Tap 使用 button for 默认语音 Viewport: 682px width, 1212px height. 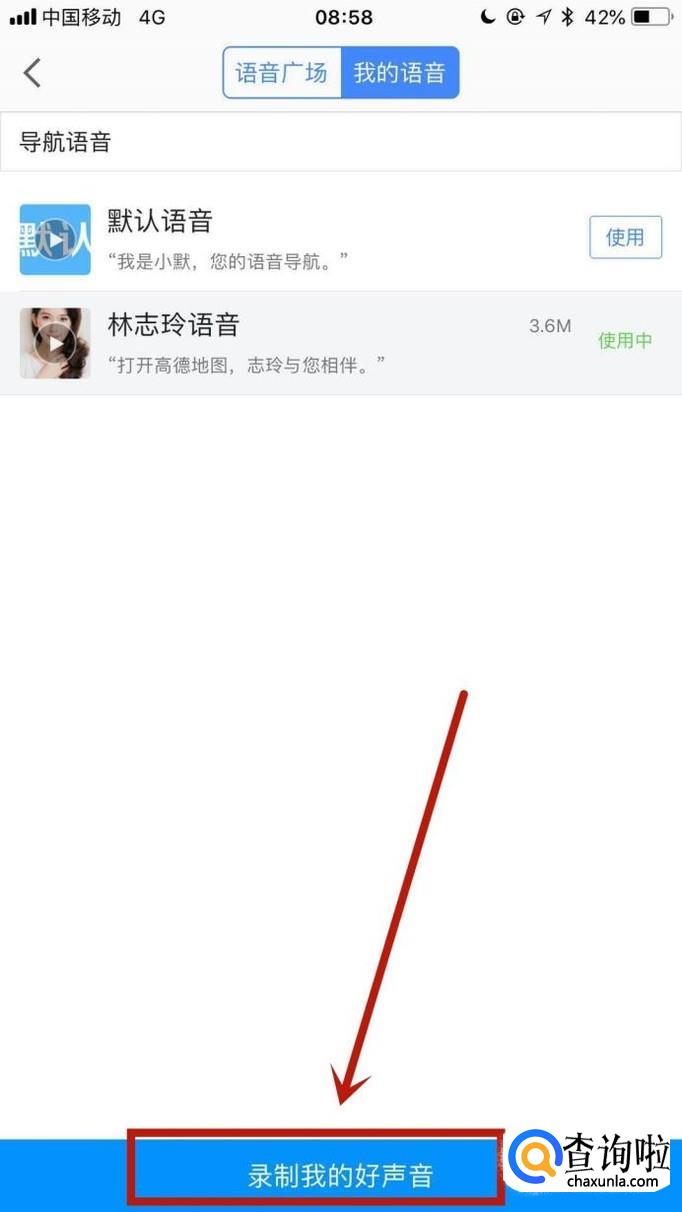[625, 237]
